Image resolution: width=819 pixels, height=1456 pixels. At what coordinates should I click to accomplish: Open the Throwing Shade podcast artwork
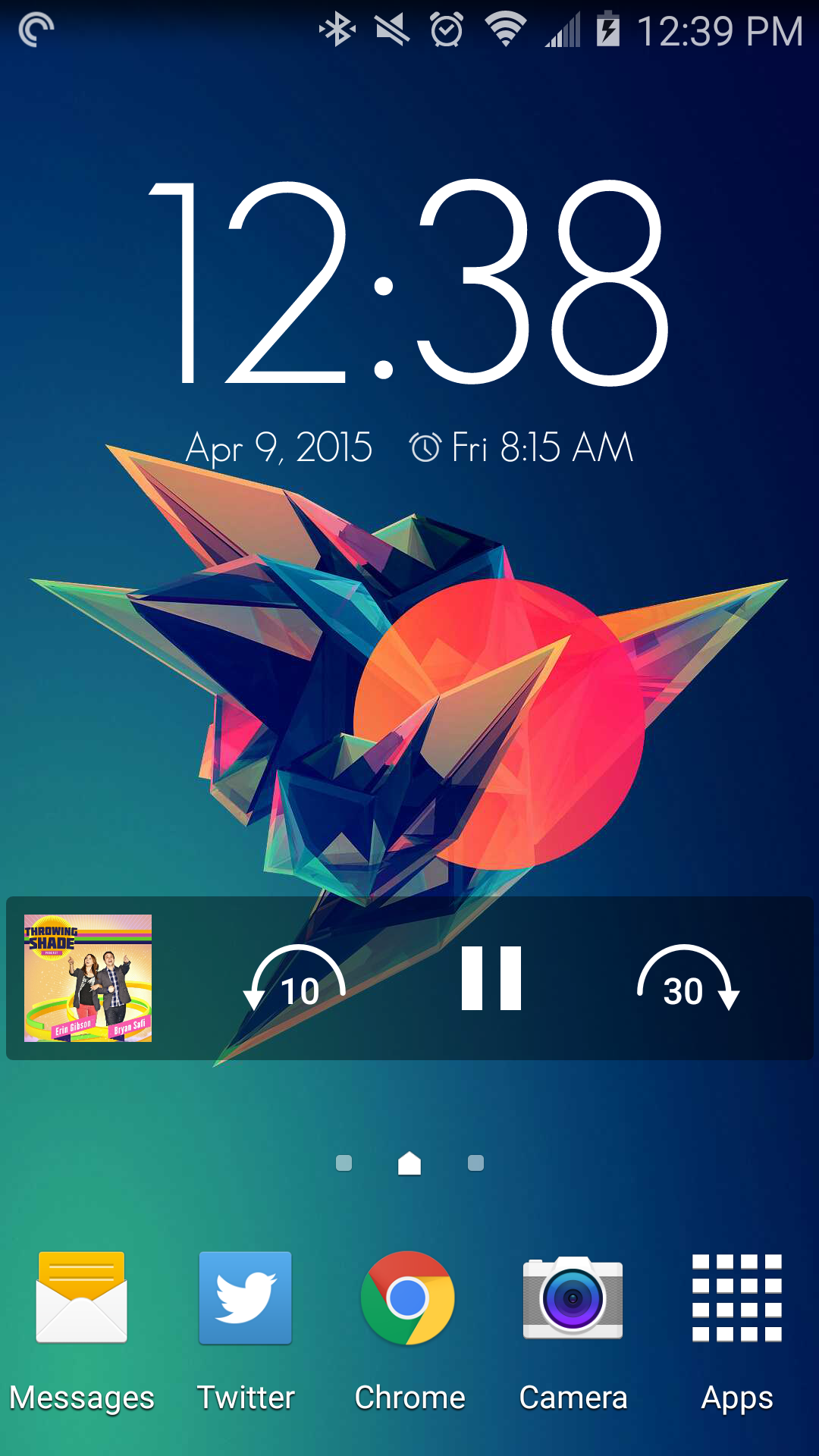[88, 978]
